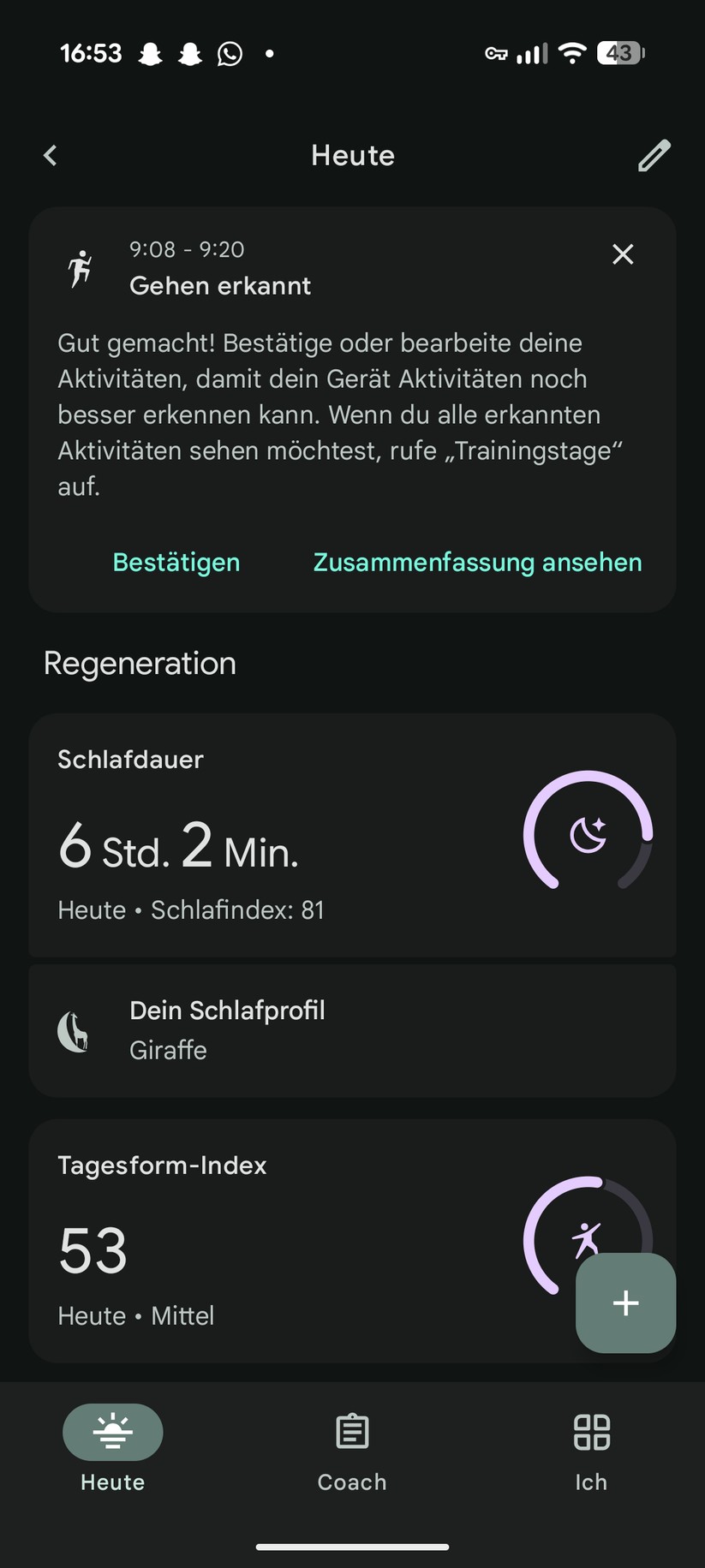Open Zusammenfassung ansehen for the detected walk
Screen dimensions: 705x1568
coord(477,563)
